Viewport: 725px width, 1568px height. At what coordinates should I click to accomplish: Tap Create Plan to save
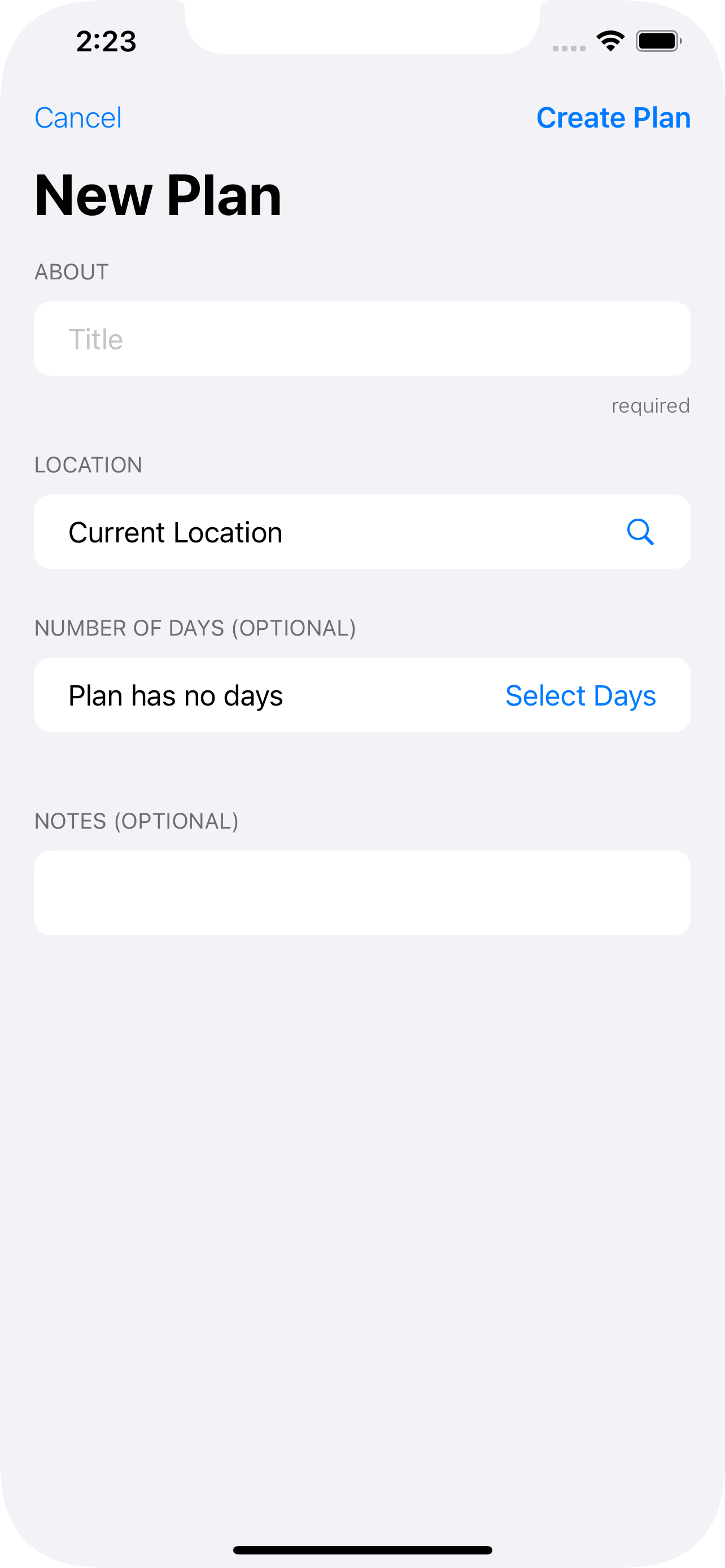613,117
